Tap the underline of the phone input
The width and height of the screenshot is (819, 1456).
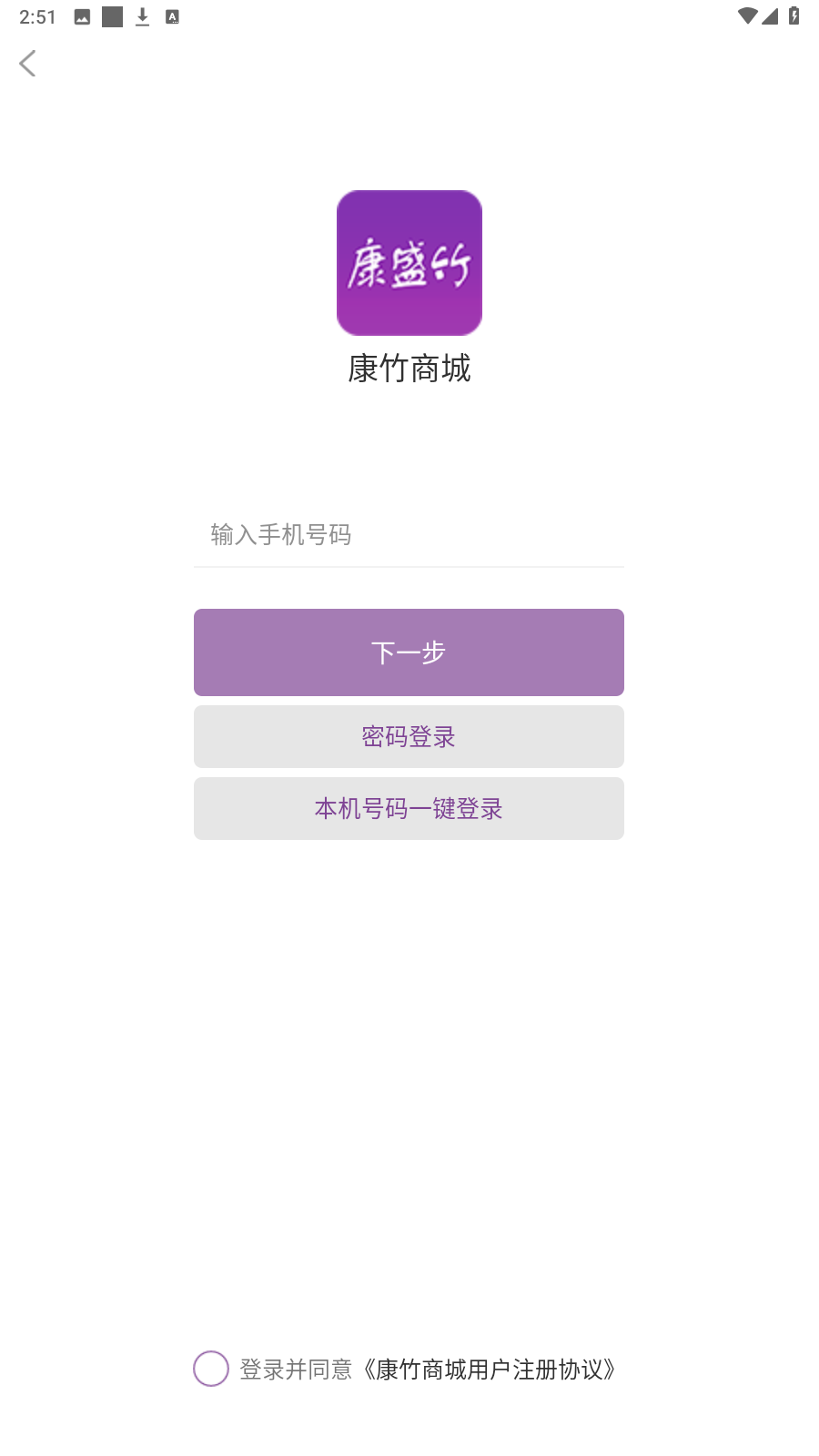409,567
